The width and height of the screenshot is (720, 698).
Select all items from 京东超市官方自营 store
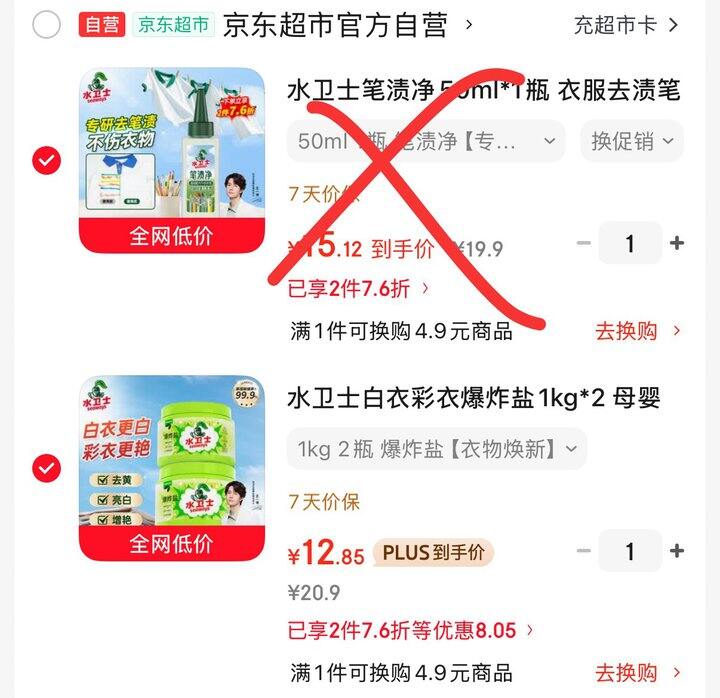[46, 25]
